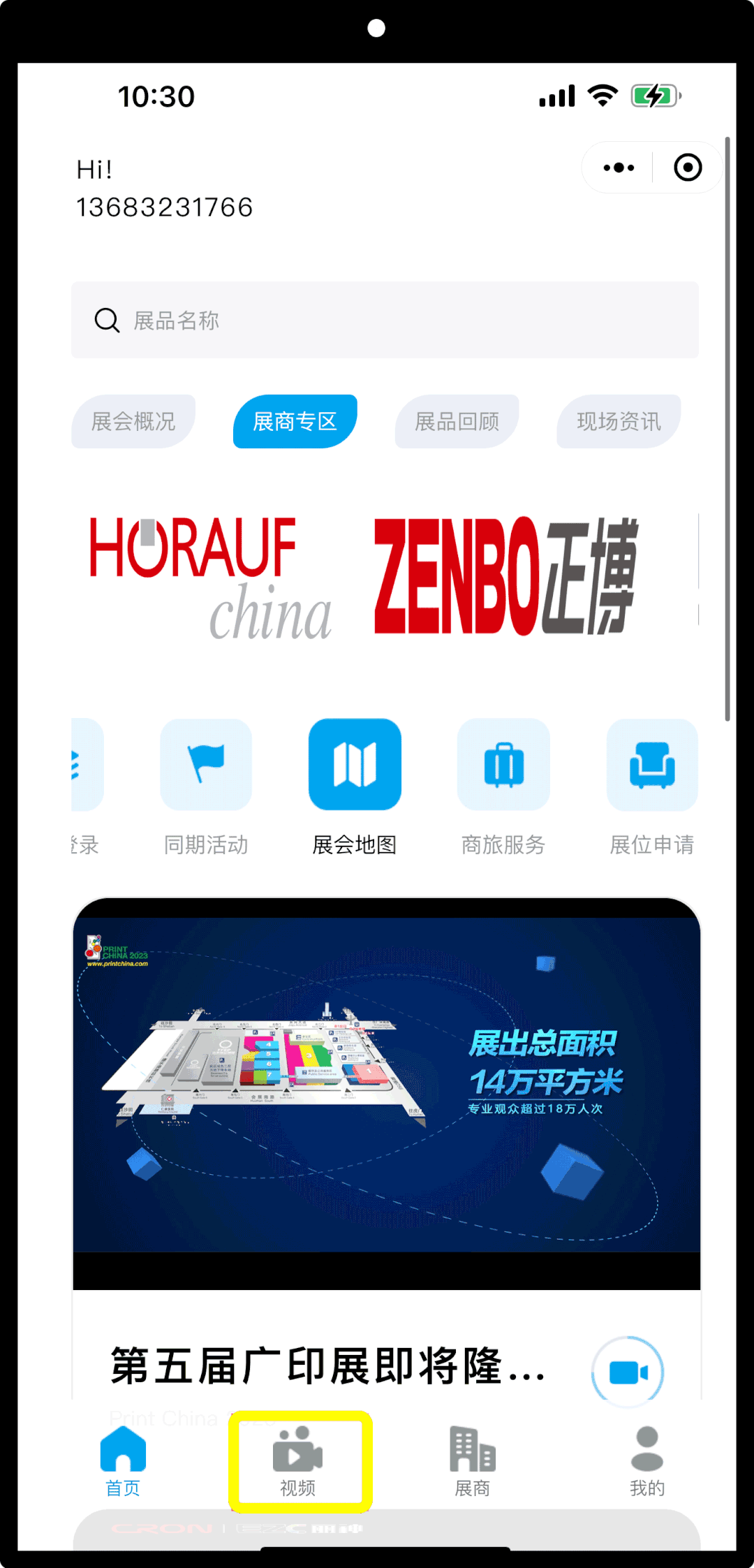
Task: Open the 我的 profile tab
Action: [647, 1461]
